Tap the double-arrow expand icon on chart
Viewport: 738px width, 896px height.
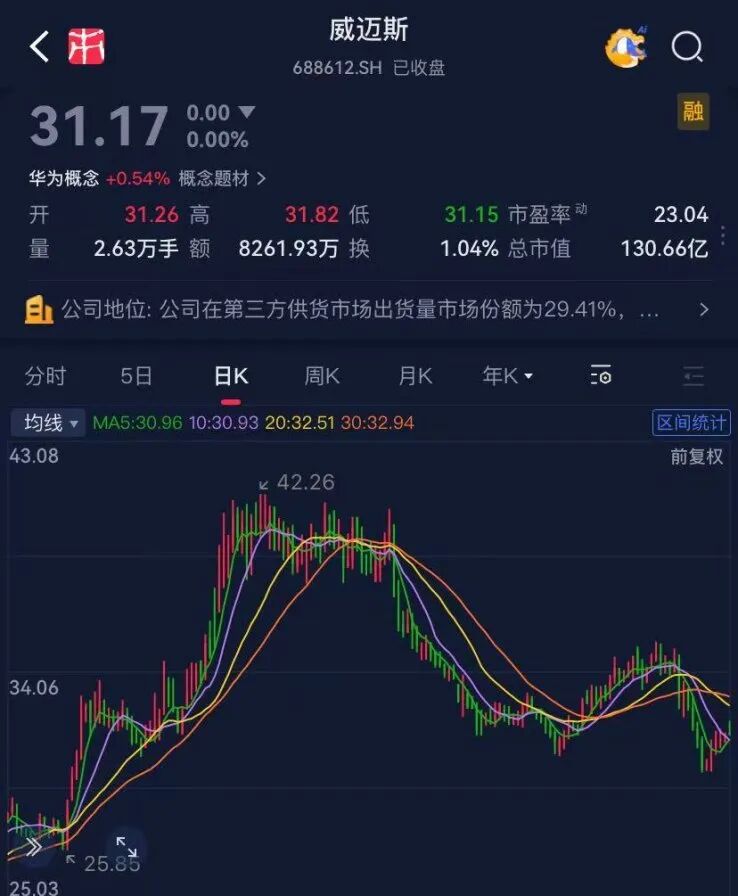(32, 848)
